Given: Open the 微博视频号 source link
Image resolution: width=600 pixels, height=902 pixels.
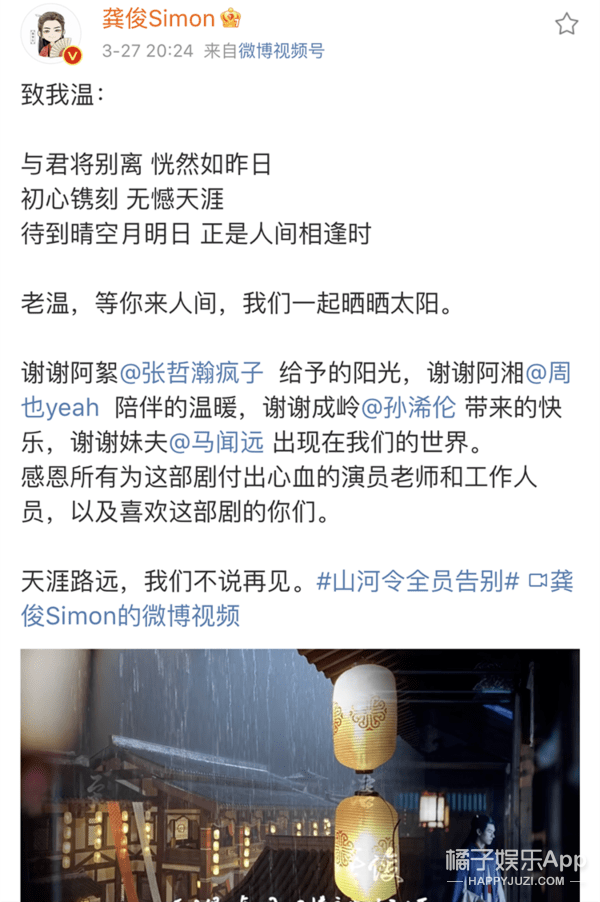Looking at the screenshot, I should coord(281,50).
